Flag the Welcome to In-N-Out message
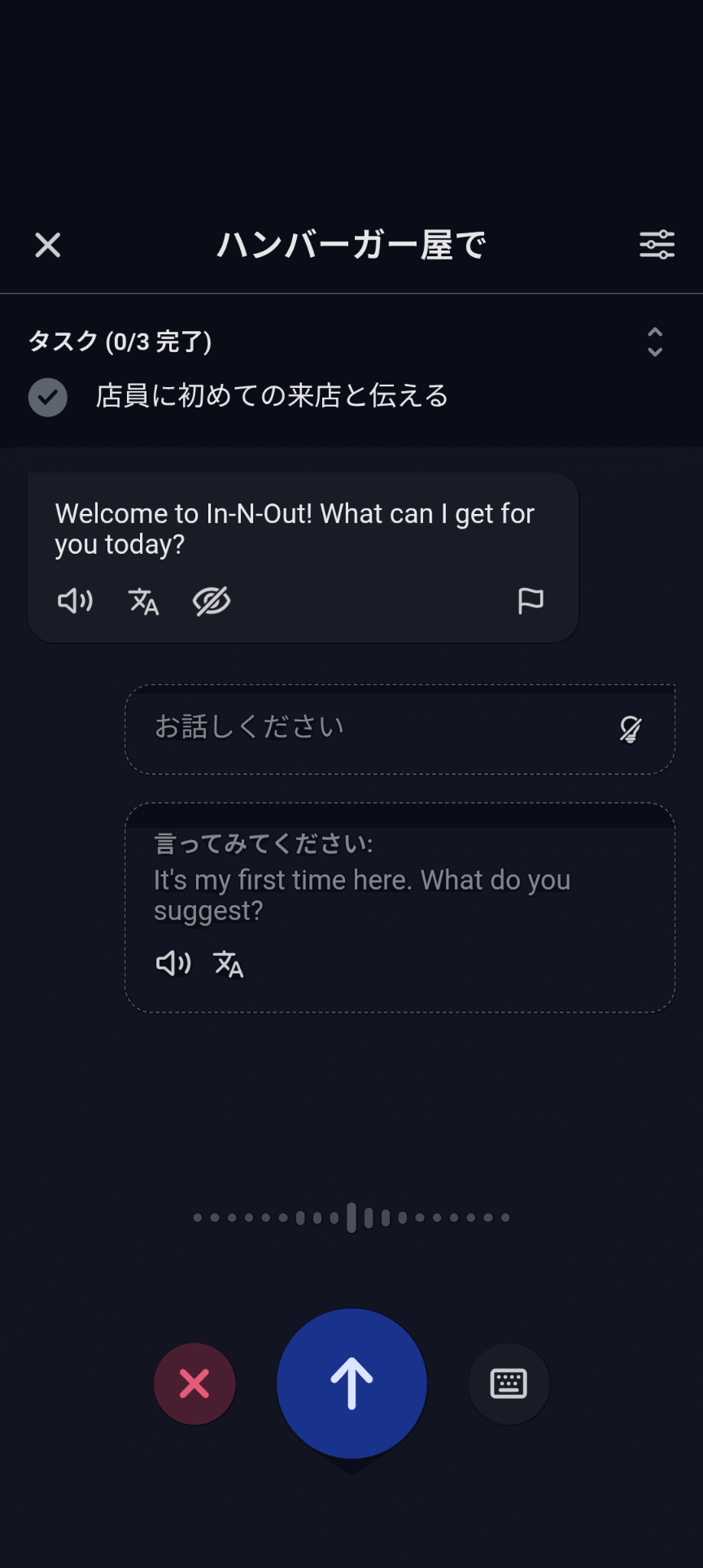The height and width of the screenshot is (1568, 703). click(x=531, y=601)
